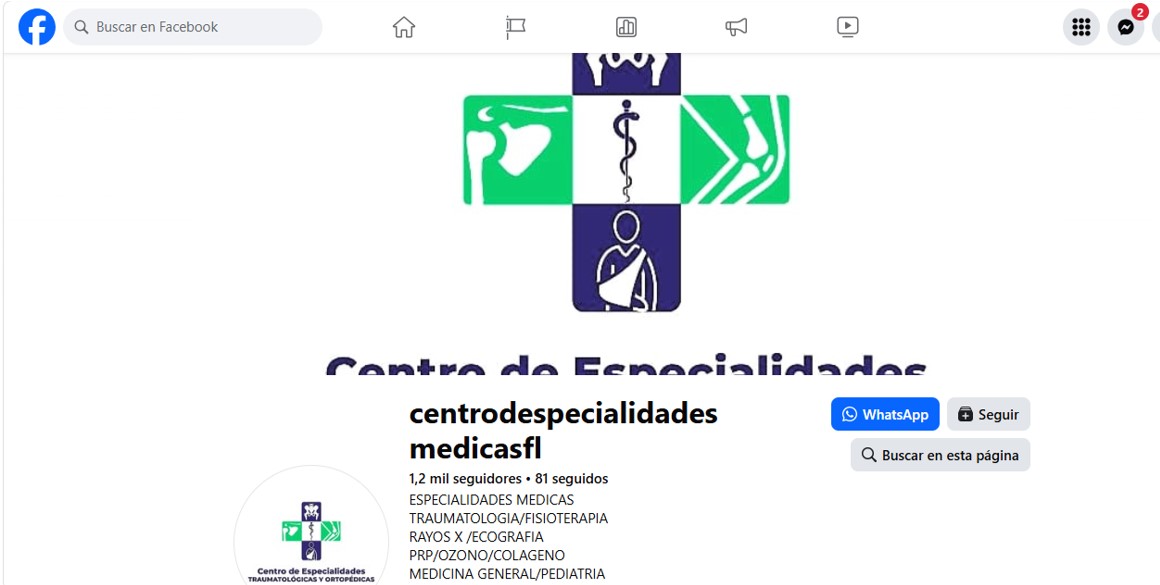
Task: View the page's profile picture
Action: pos(311,535)
